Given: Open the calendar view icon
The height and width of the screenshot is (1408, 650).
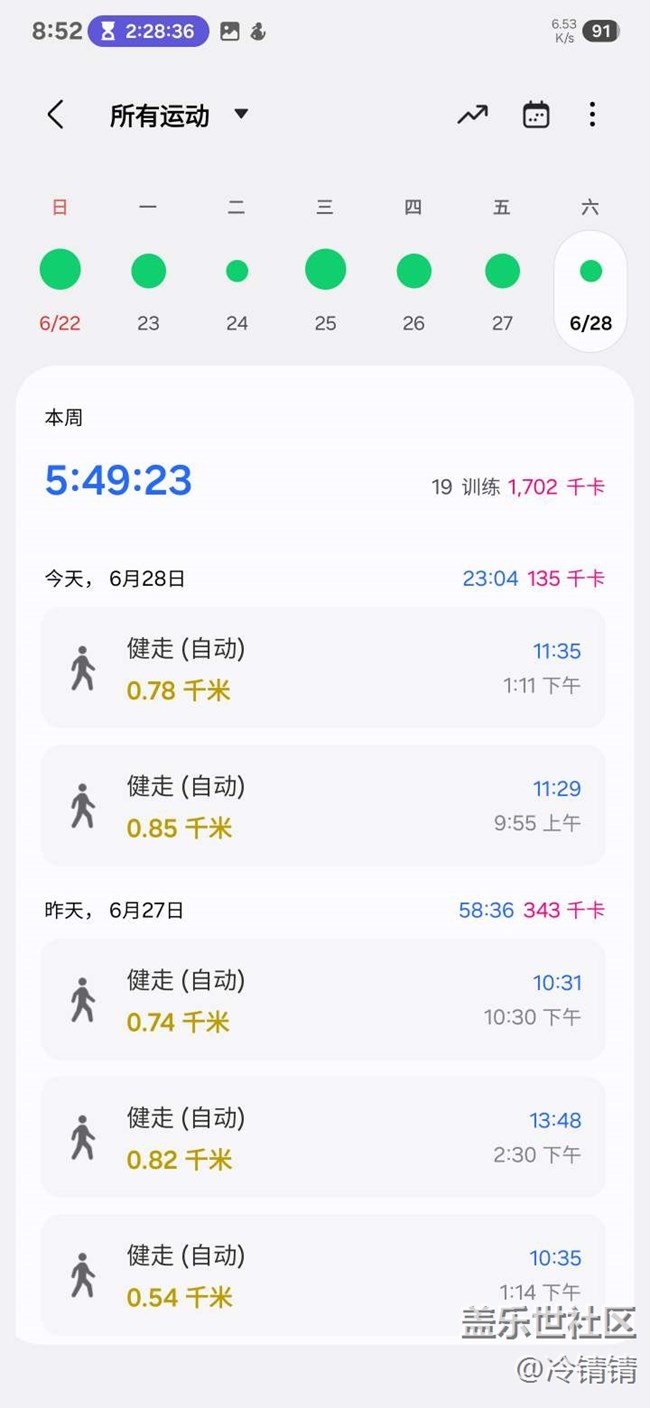Looking at the screenshot, I should [x=536, y=115].
